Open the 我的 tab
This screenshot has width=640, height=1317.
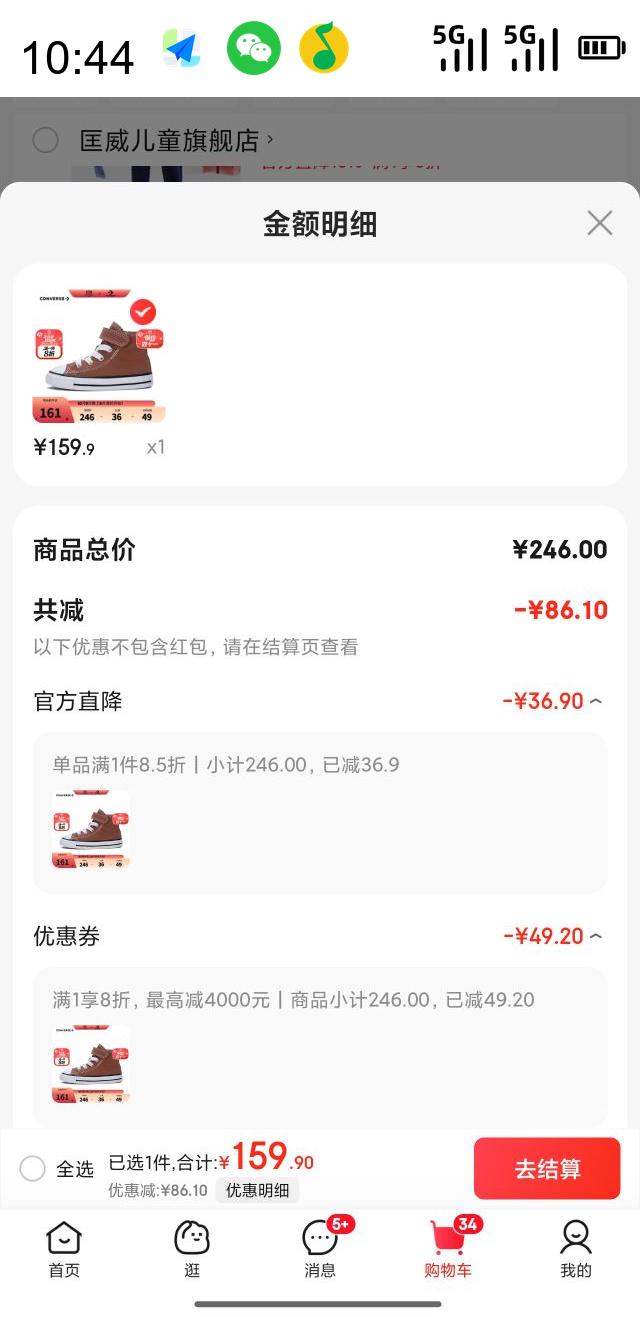coord(575,1249)
